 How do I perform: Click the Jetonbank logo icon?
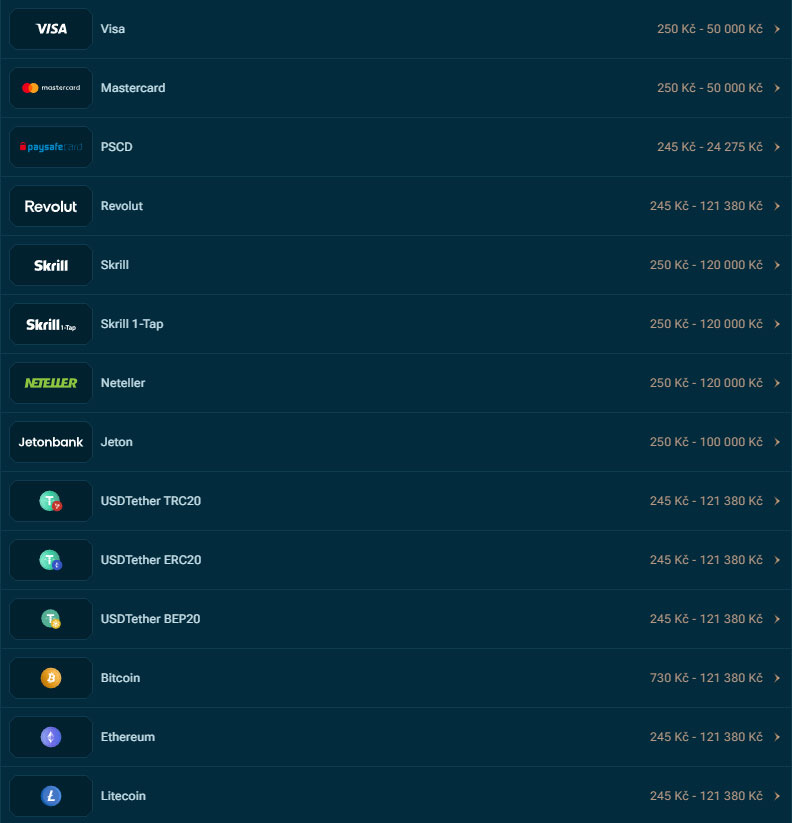coord(50,442)
